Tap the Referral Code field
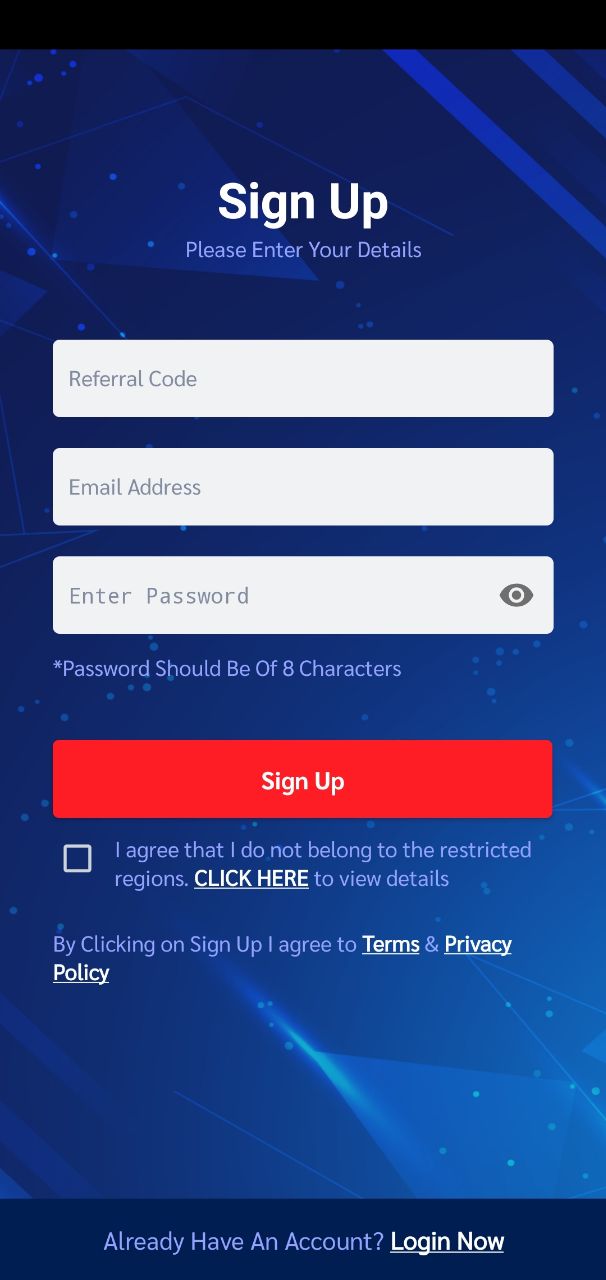Screen dimensions: 606x1280 pos(302,378)
